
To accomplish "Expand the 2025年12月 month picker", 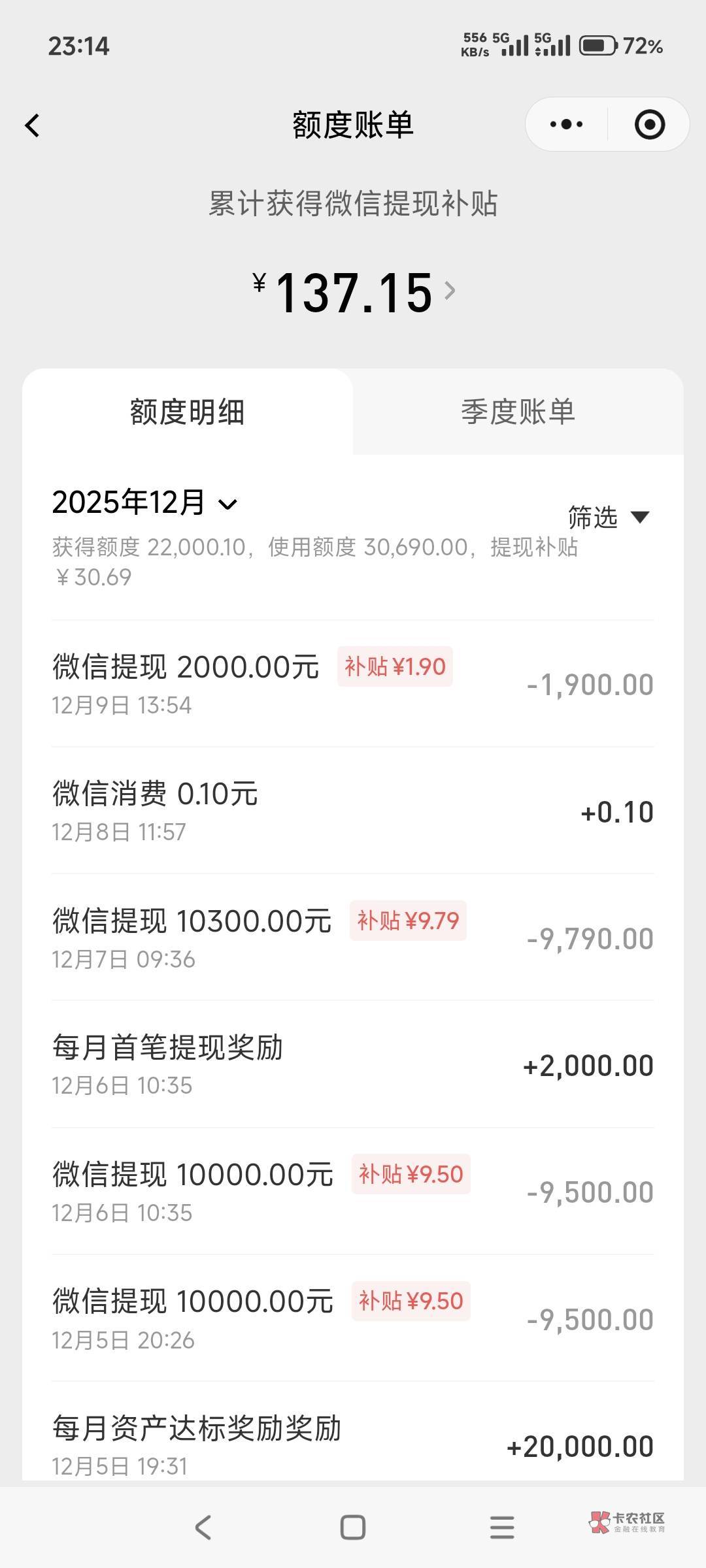I will coord(144,503).
